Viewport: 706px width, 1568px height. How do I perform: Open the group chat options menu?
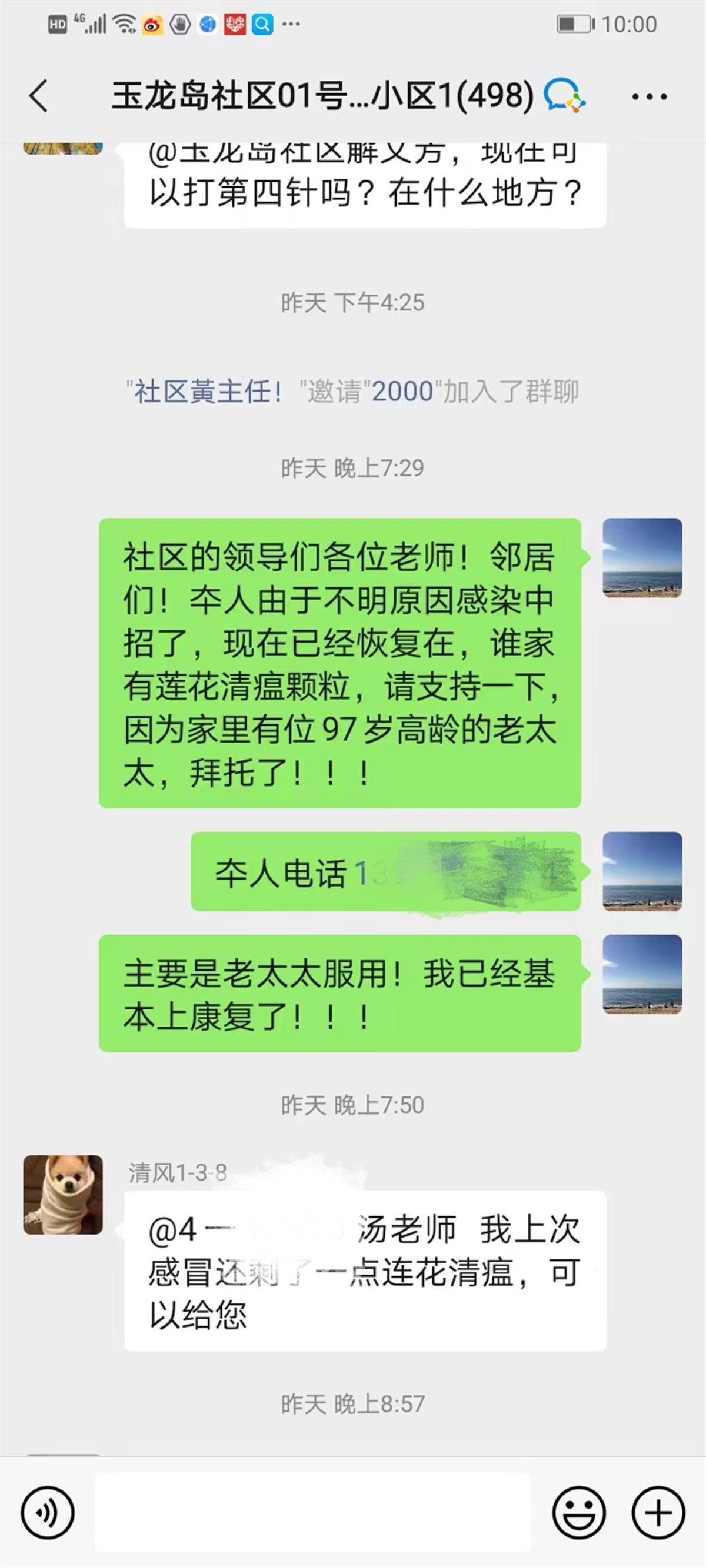649,96
